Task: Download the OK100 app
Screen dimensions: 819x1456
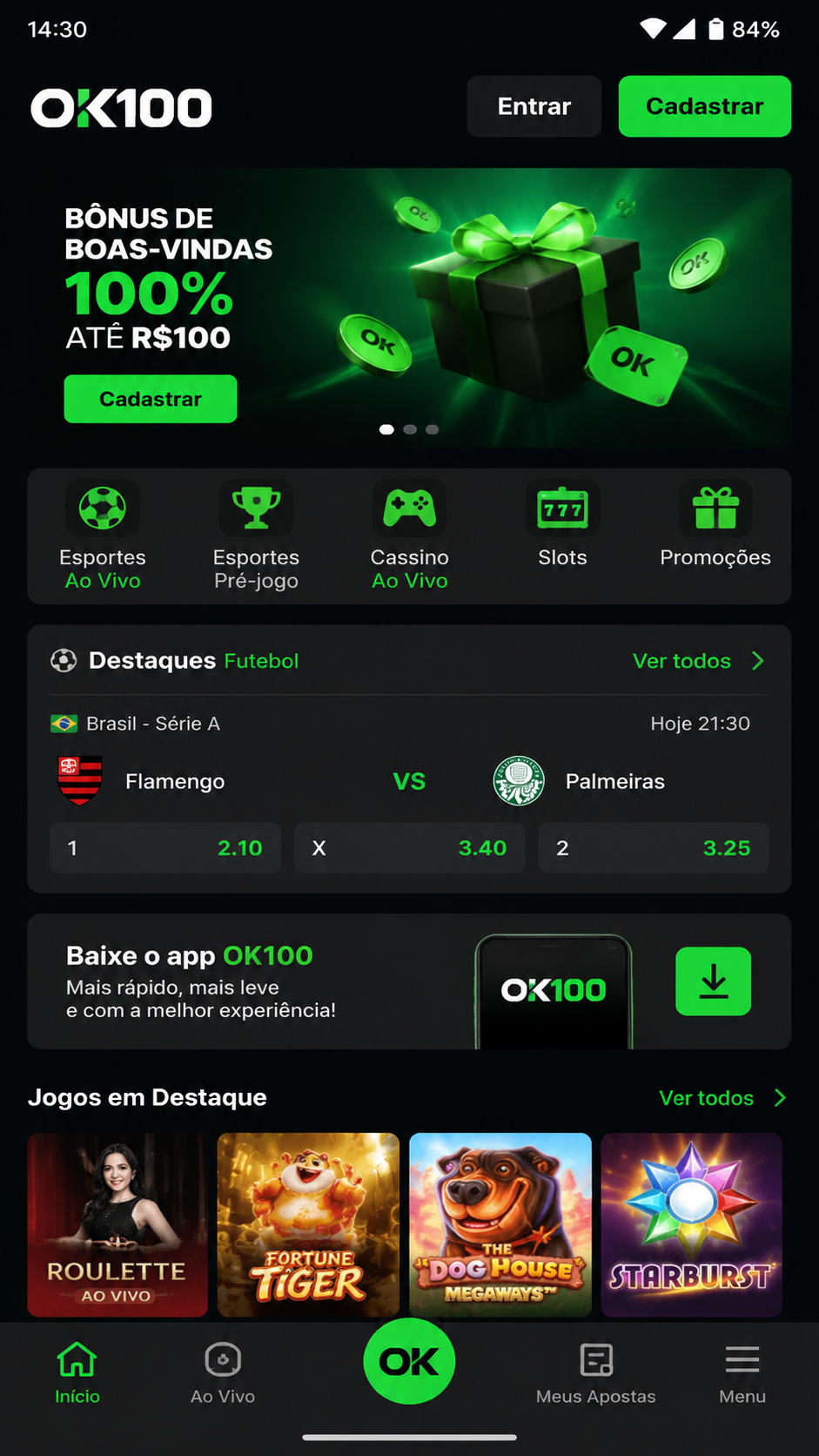Action: coord(713,981)
